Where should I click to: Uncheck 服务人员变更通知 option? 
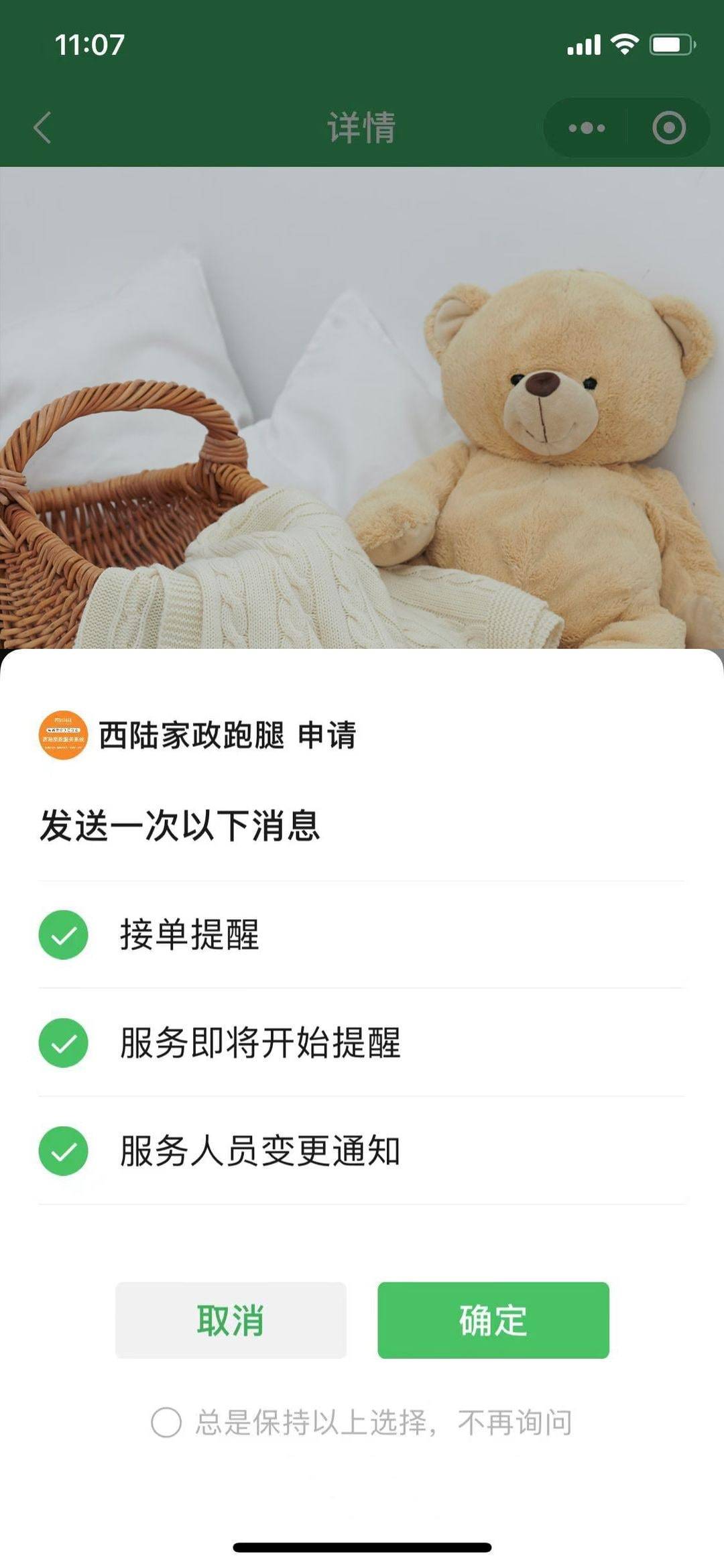pyautogui.click(x=64, y=1151)
